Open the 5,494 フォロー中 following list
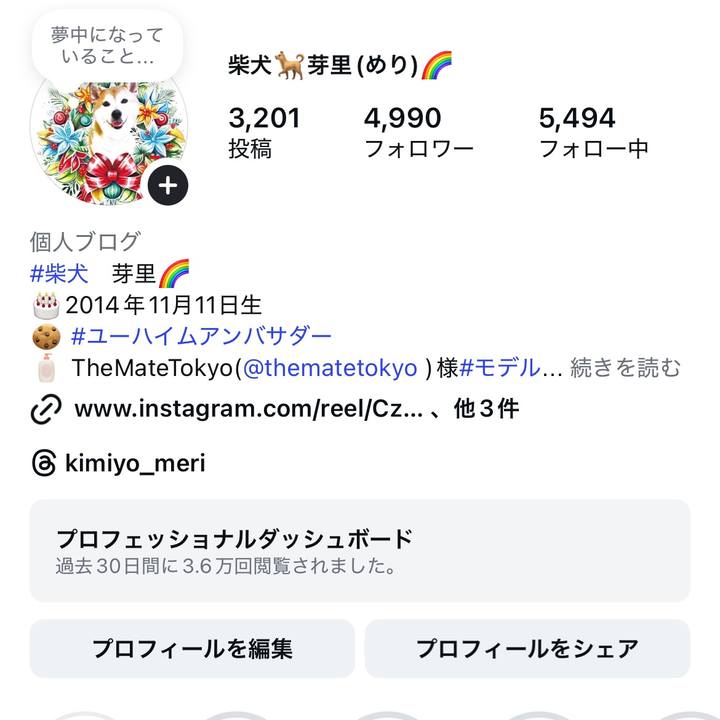720x720 pixels. [x=593, y=133]
